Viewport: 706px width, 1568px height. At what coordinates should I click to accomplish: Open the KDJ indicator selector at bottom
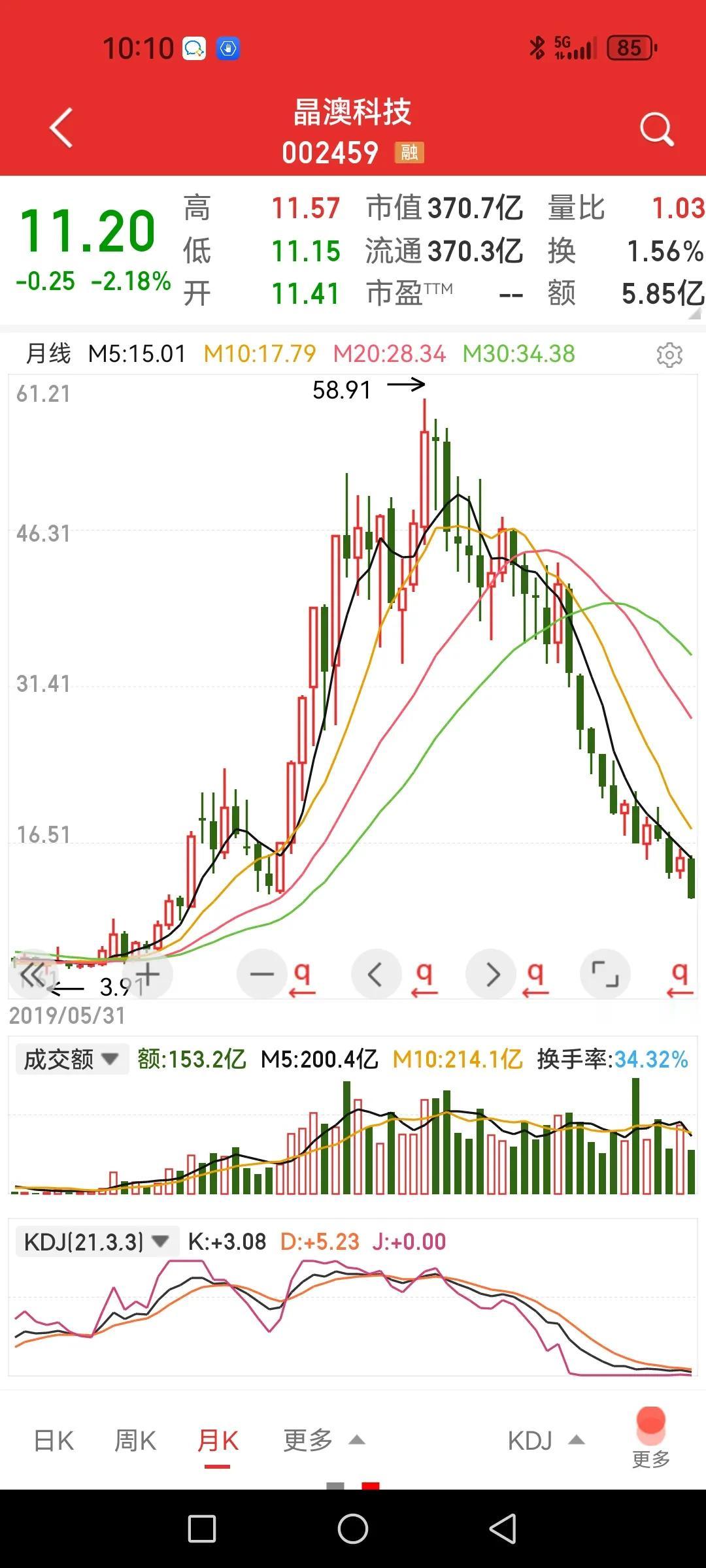tap(545, 1441)
